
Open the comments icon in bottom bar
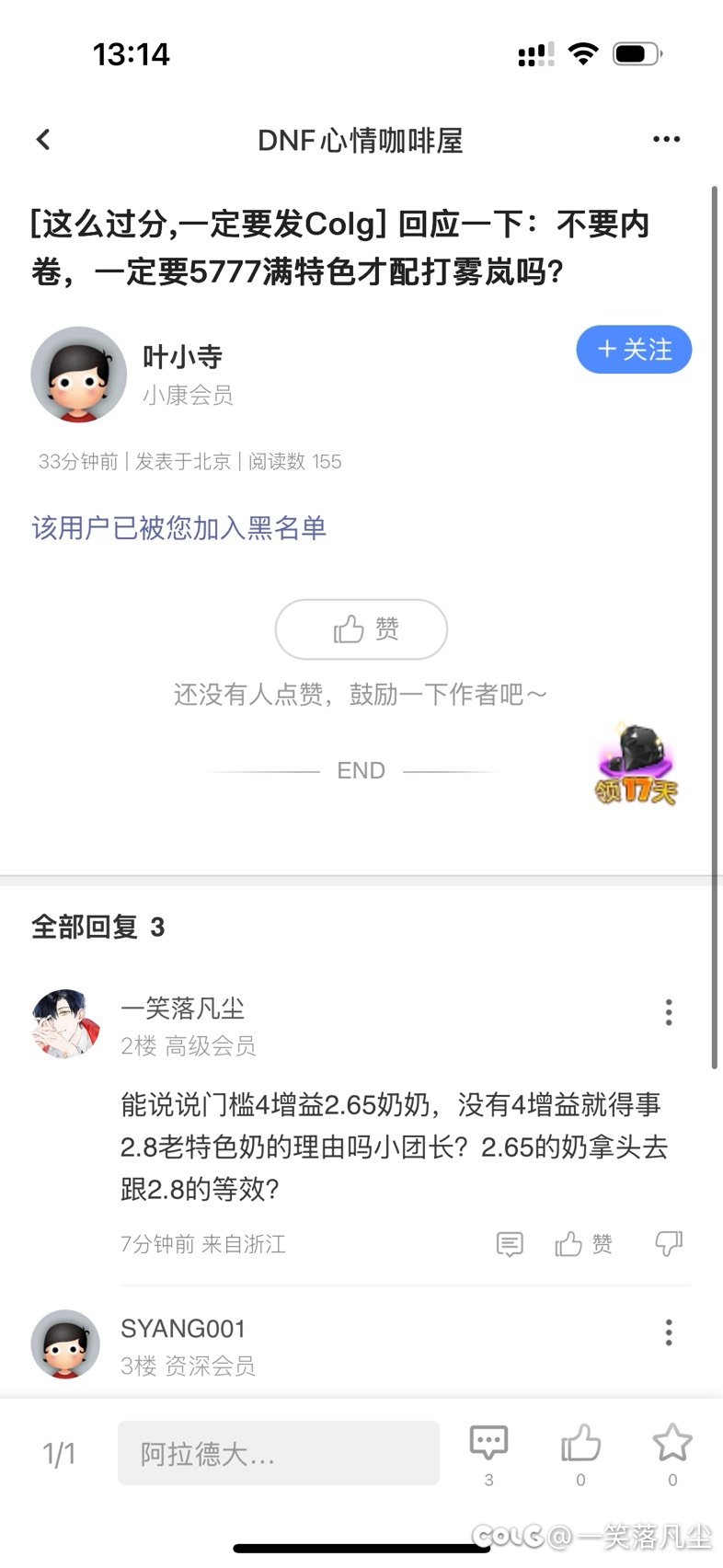488,1453
